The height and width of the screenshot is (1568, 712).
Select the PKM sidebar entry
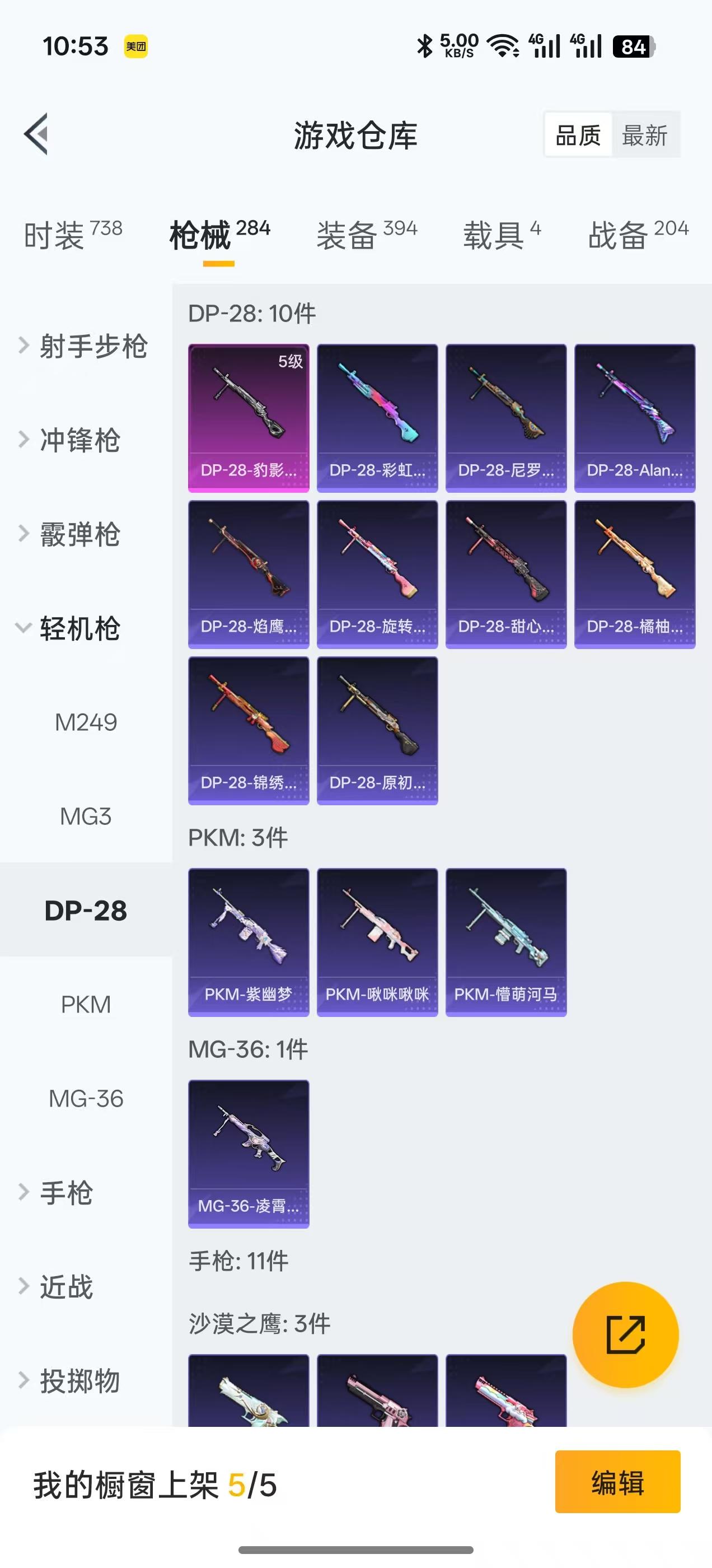(86, 1004)
